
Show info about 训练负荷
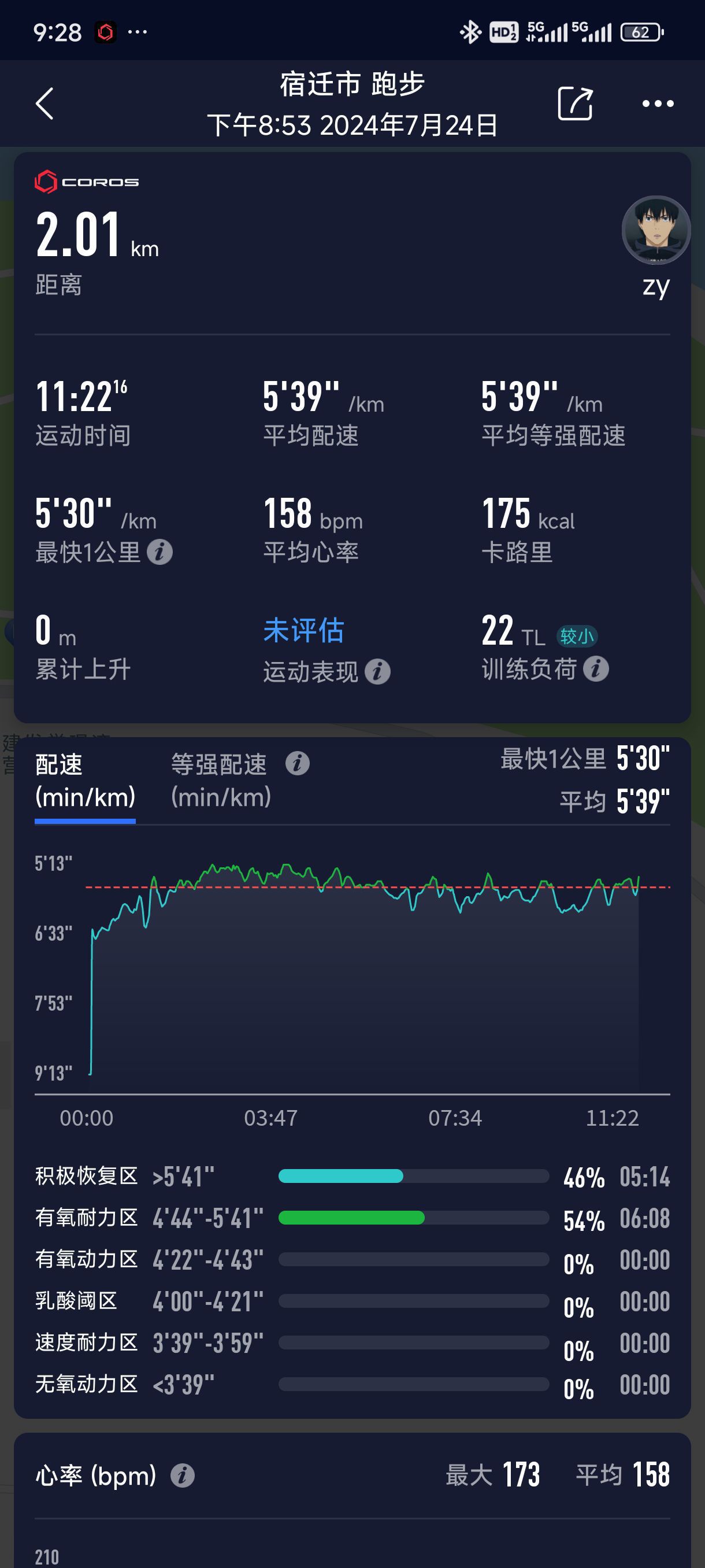[x=596, y=668]
